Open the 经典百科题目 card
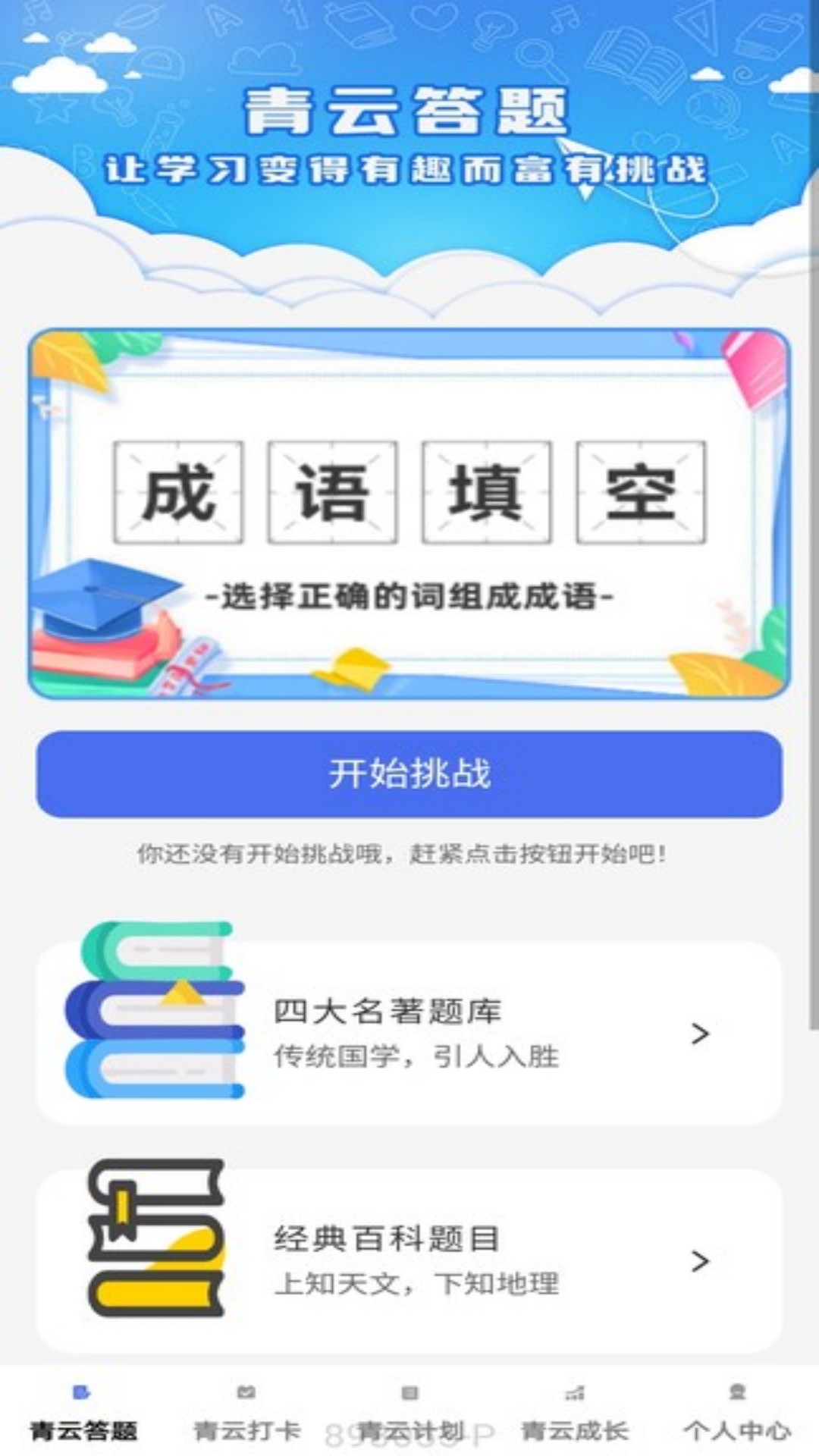 [409, 1260]
